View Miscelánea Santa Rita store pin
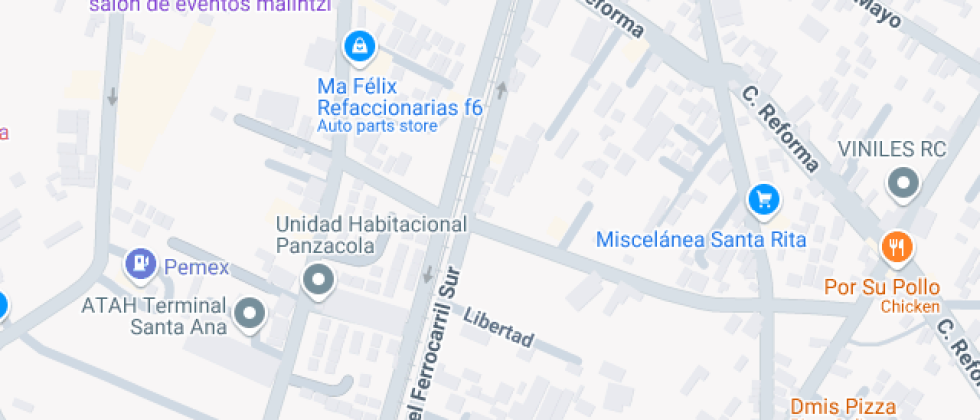 tap(764, 199)
